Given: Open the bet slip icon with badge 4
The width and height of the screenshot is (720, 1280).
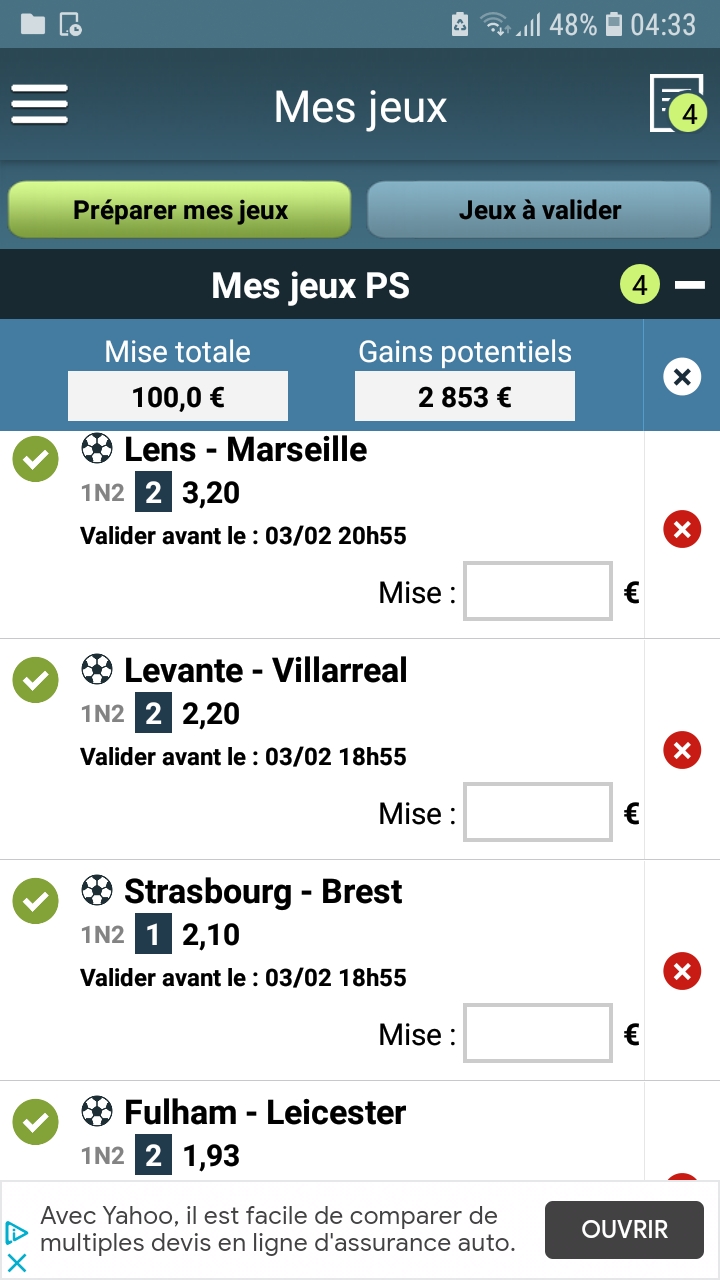Looking at the screenshot, I should coord(677,103).
